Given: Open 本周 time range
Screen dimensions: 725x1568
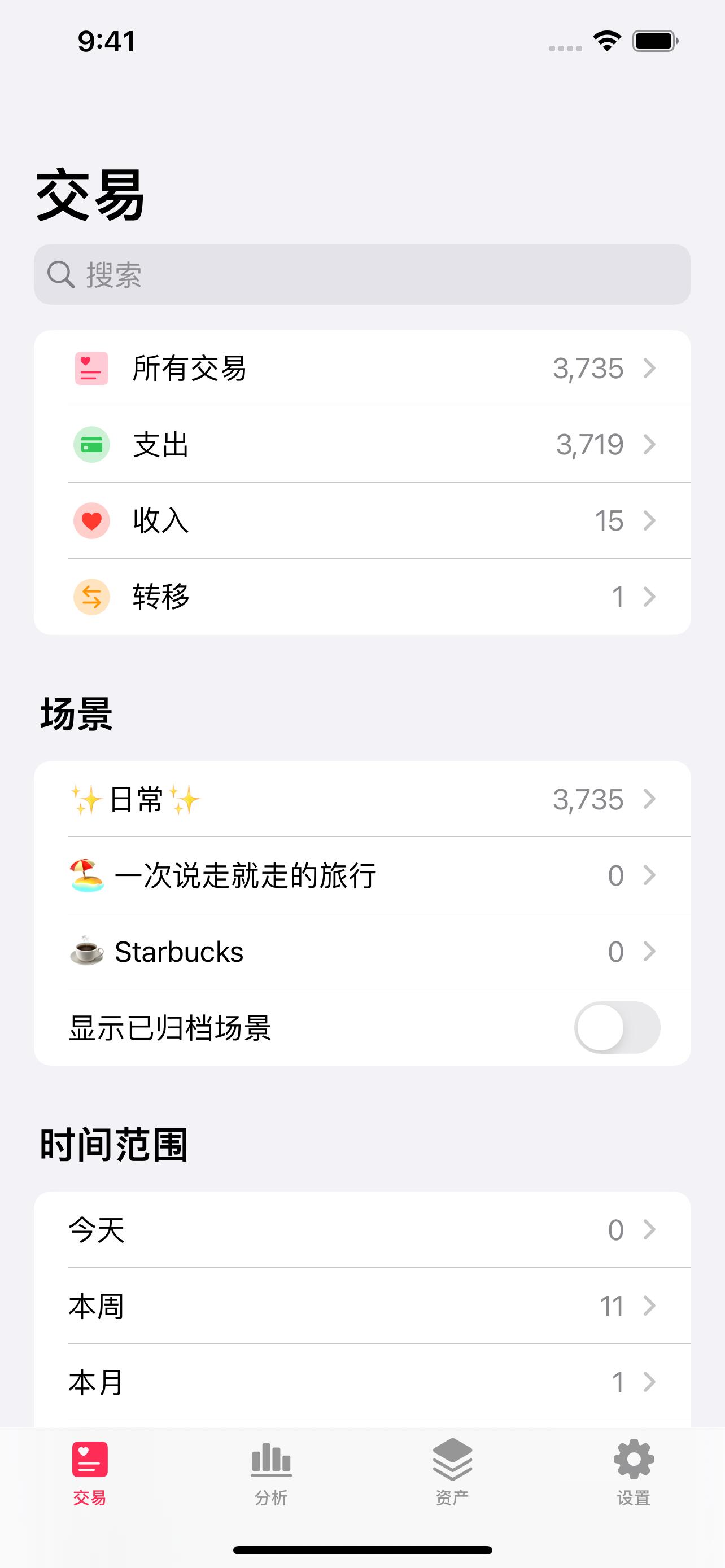Looking at the screenshot, I should click(362, 1306).
